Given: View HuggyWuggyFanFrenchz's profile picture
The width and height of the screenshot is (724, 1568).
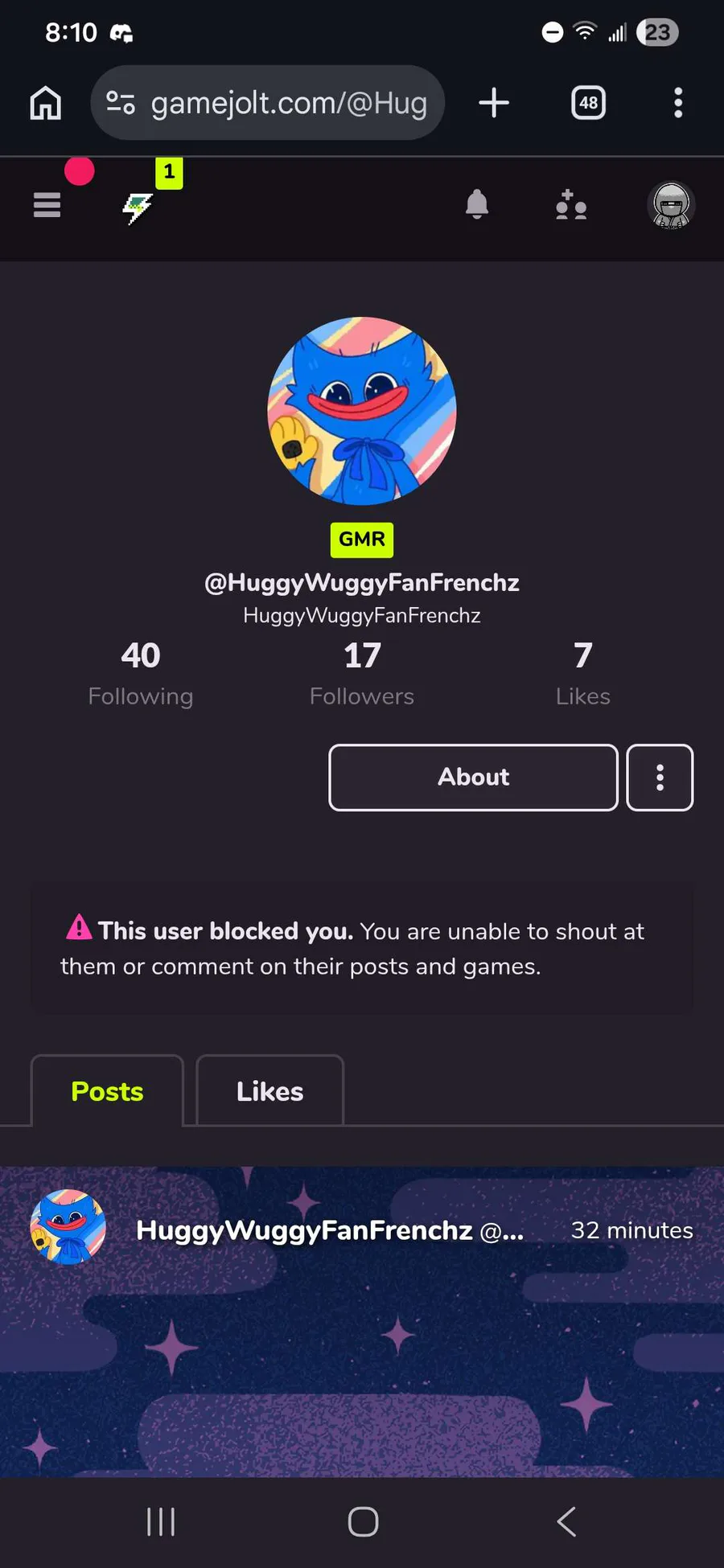Looking at the screenshot, I should click(x=362, y=411).
